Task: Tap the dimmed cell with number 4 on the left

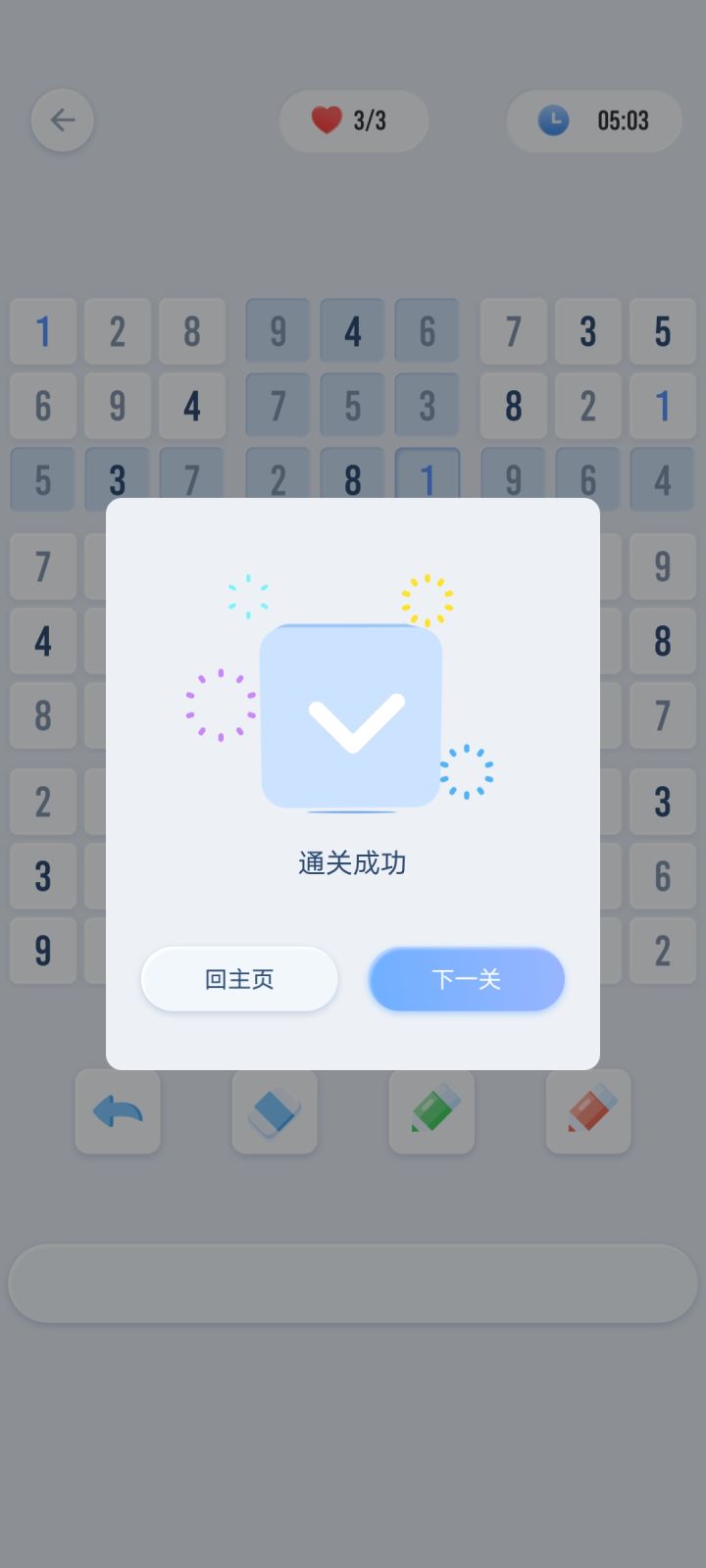Action: (42, 641)
